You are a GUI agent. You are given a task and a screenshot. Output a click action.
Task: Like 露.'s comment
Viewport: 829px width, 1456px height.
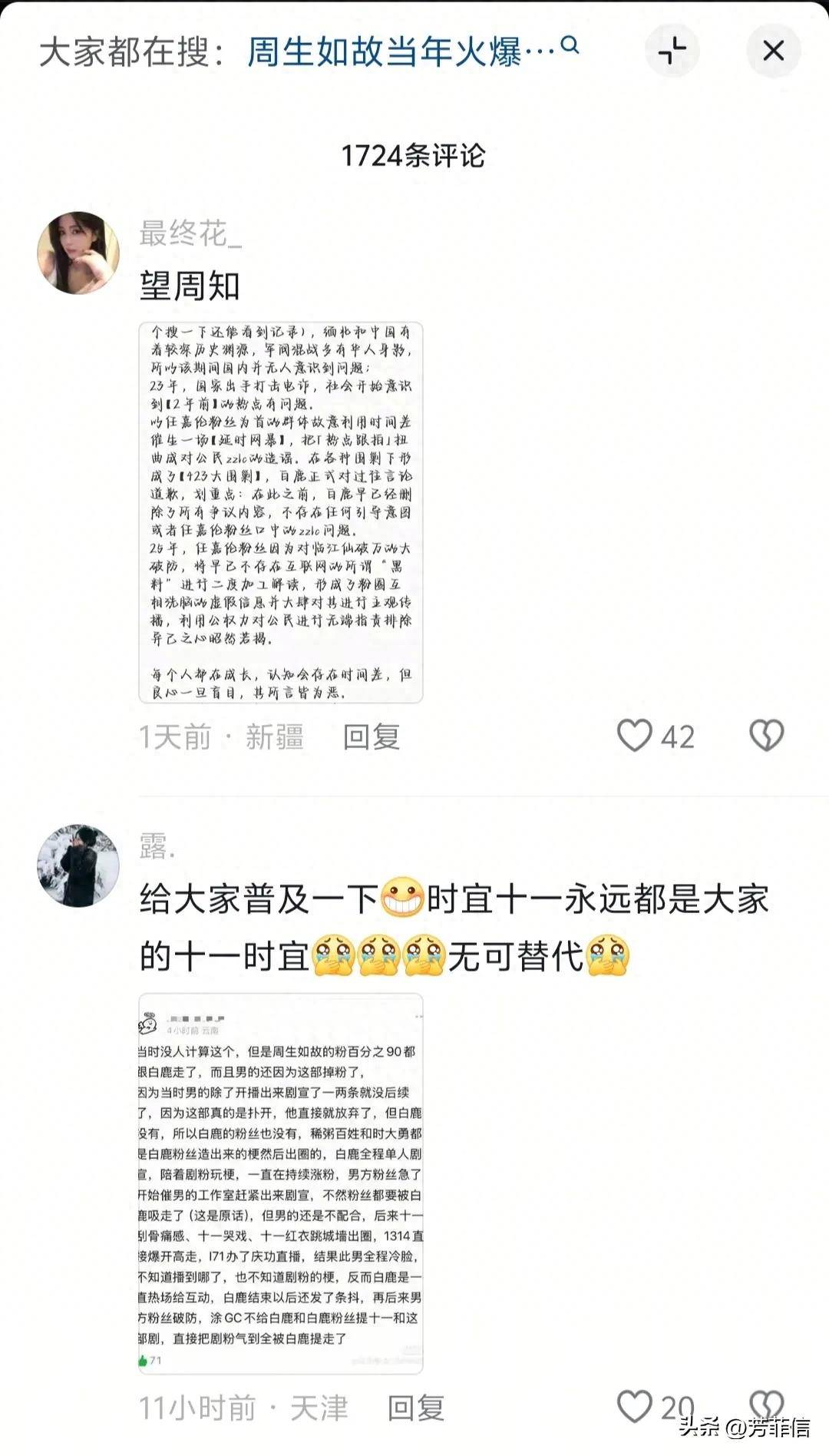pyautogui.click(x=636, y=1407)
